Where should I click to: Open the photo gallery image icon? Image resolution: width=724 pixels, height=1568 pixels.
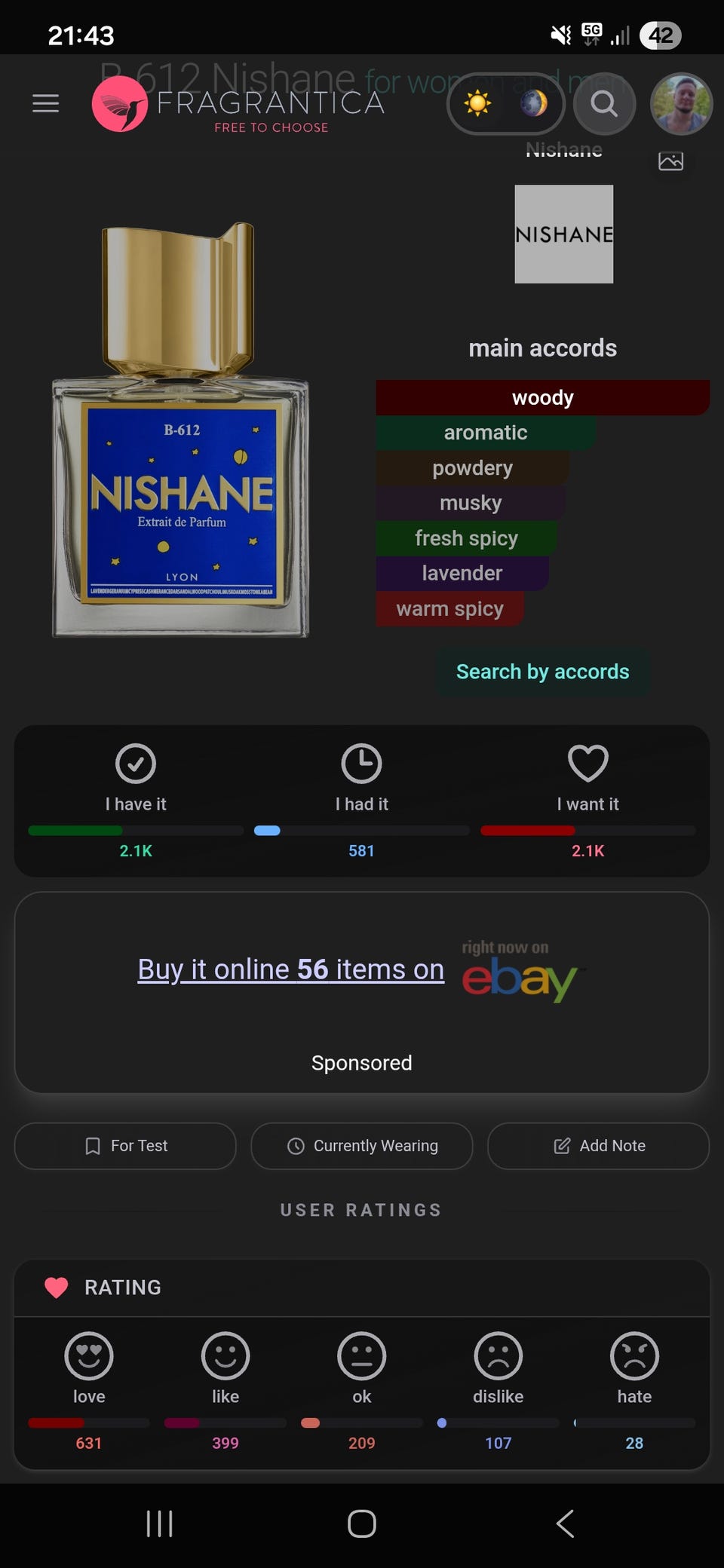pos(670,161)
